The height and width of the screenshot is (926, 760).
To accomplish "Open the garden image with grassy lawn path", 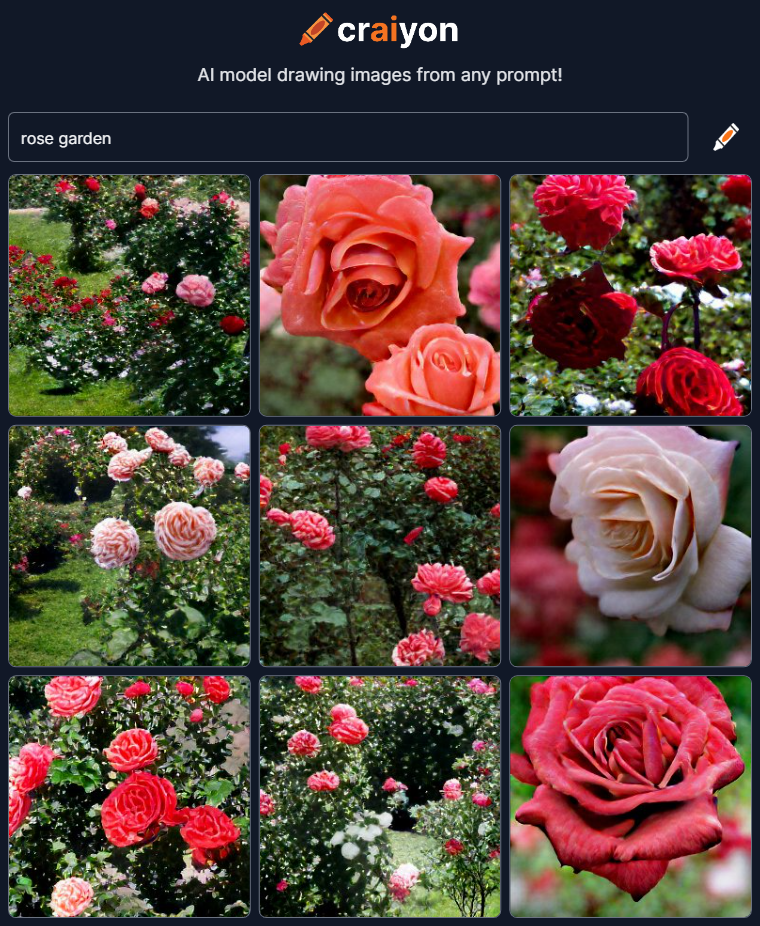I will (x=129, y=296).
